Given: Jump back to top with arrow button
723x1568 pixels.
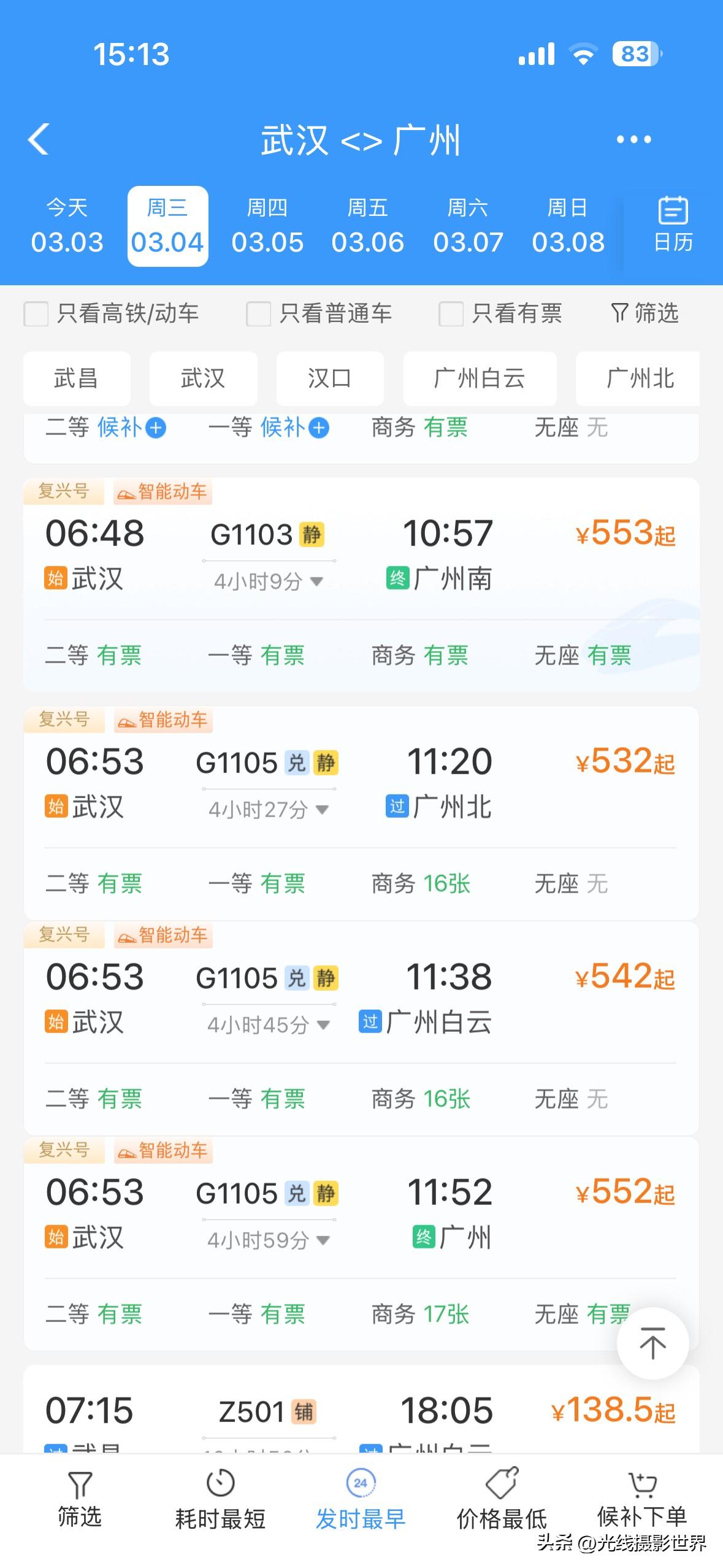Looking at the screenshot, I should tap(652, 1343).
